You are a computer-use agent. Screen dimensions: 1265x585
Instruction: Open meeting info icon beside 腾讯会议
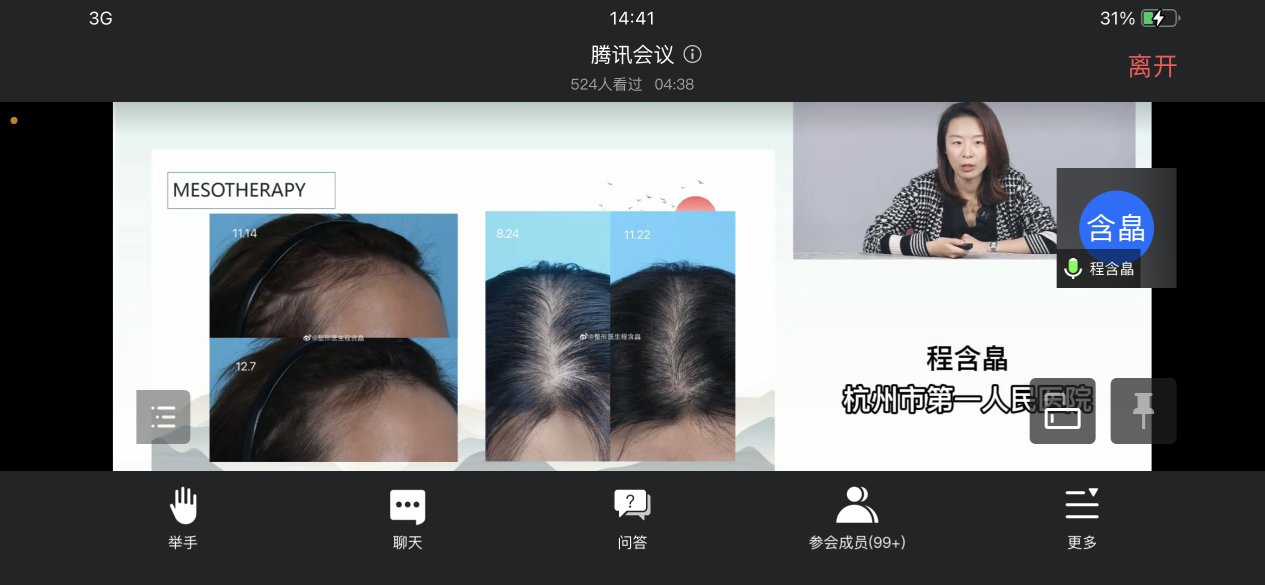(692, 54)
